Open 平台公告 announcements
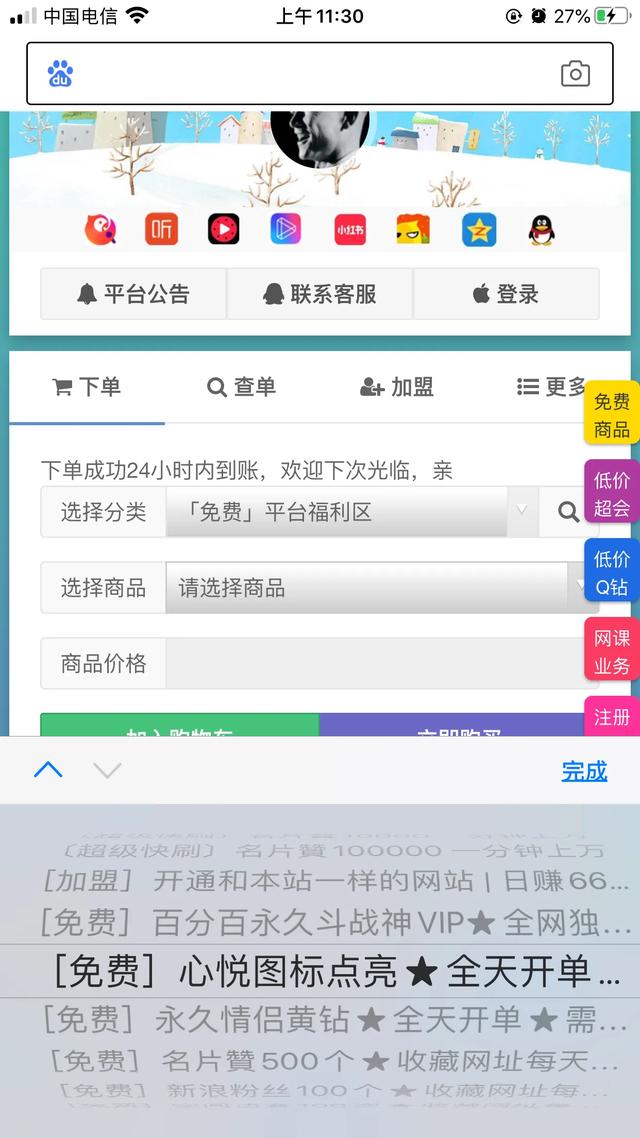Viewport: 640px width, 1138px height. coord(134,294)
